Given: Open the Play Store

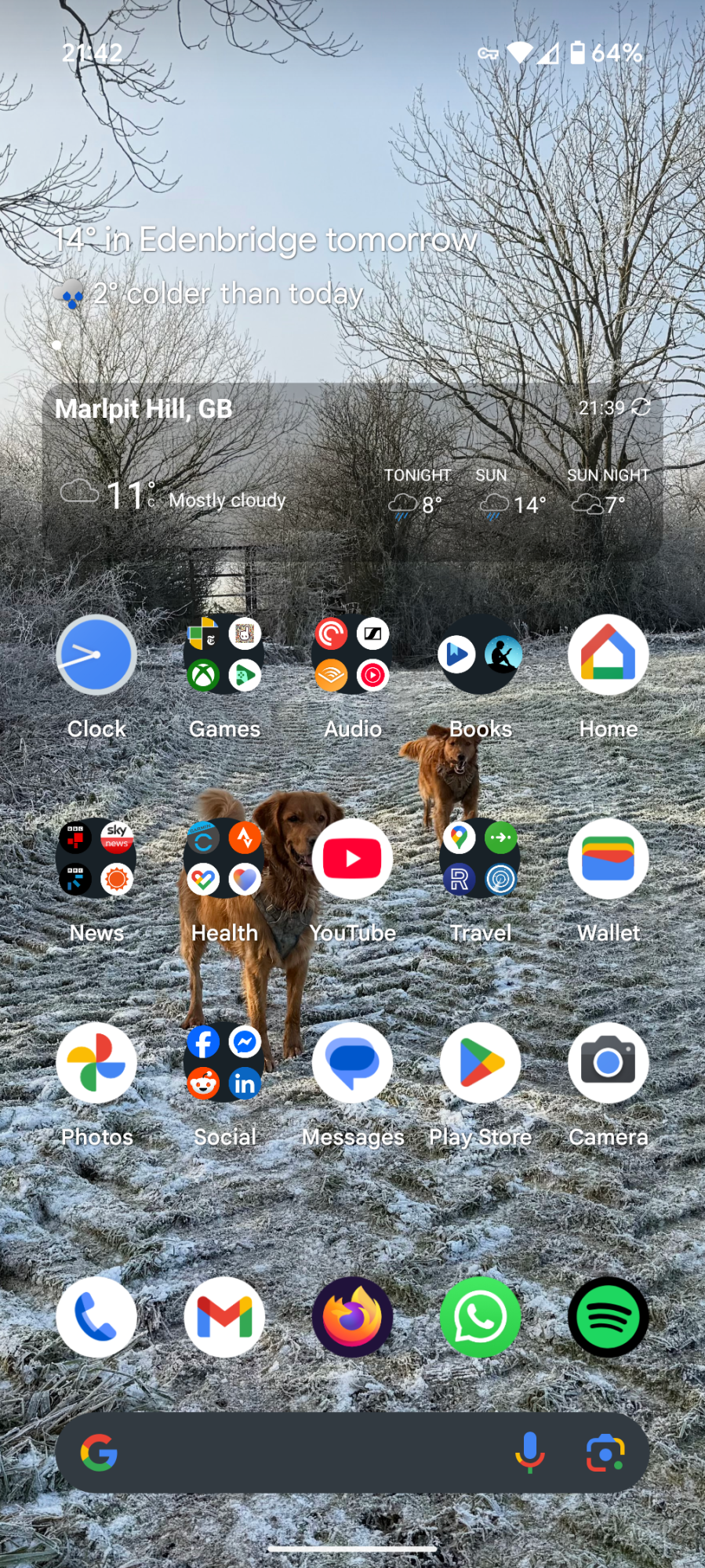Looking at the screenshot, I should [480, 1063].
